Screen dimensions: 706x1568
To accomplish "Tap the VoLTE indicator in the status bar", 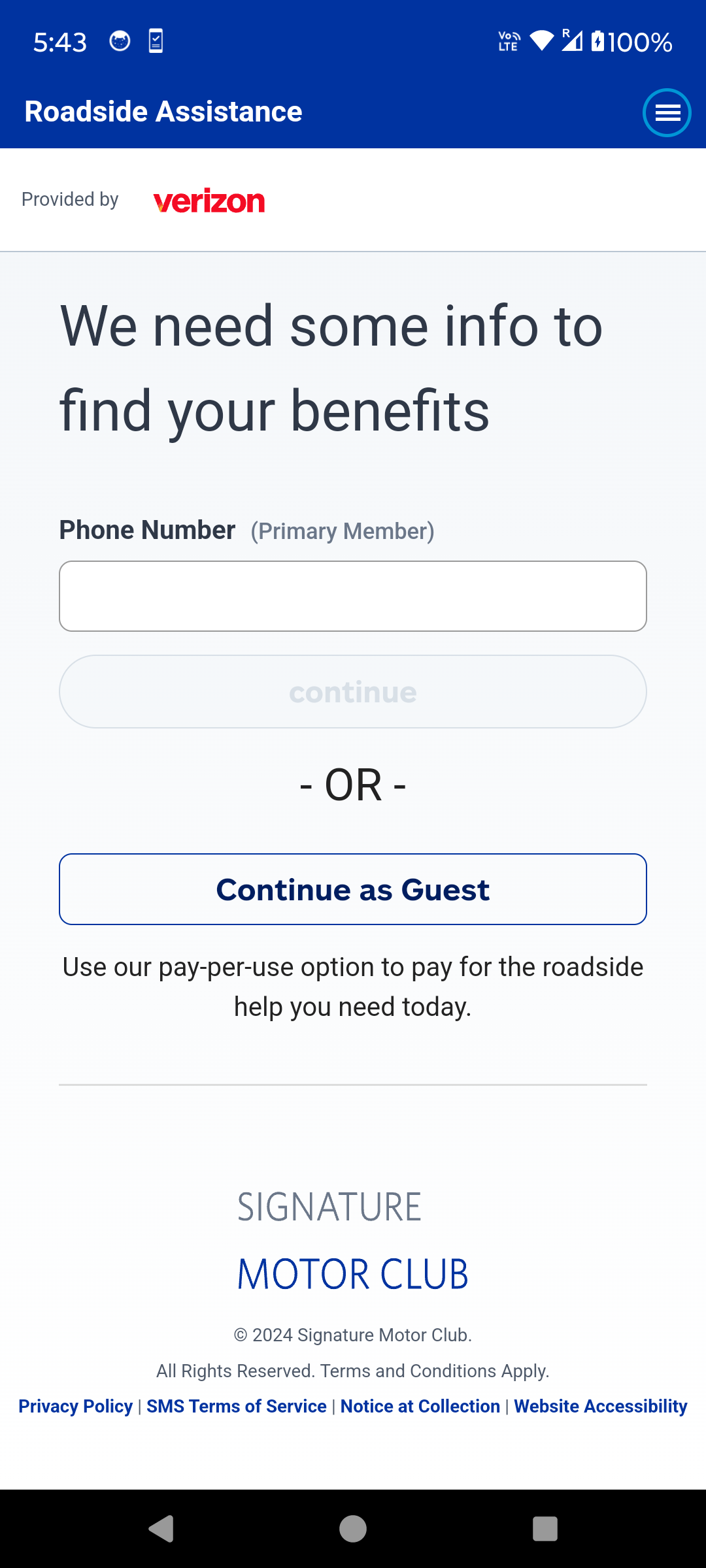I will click(507, 41).
